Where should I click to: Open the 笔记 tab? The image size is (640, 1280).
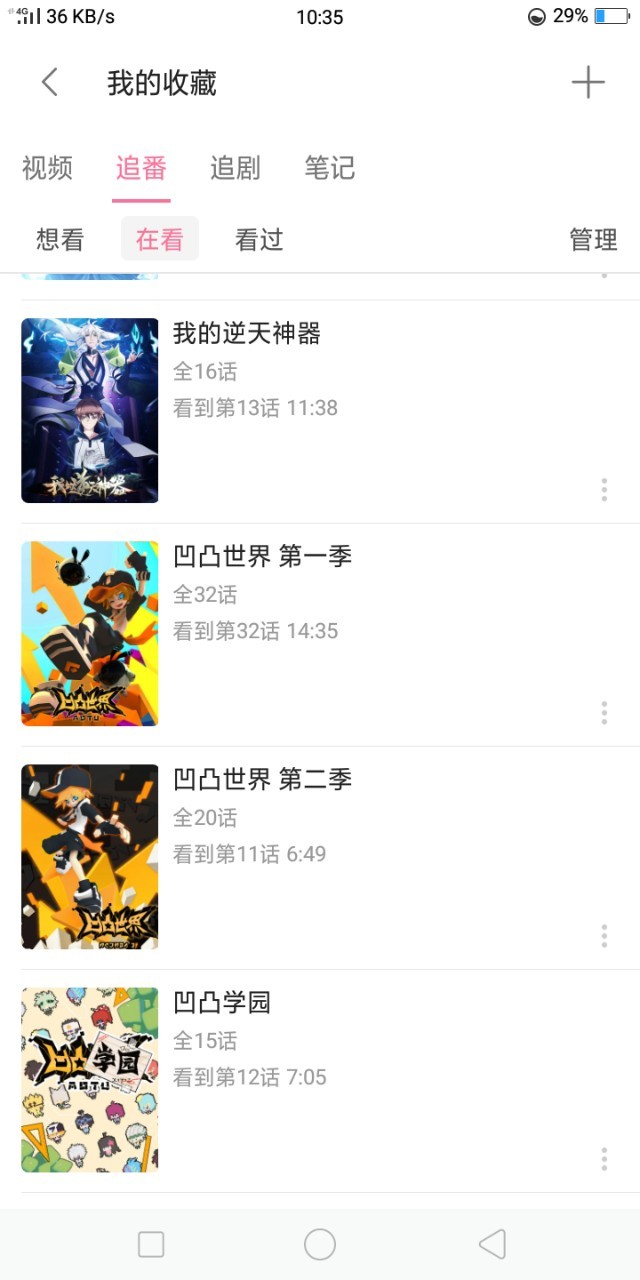(329, 168)
